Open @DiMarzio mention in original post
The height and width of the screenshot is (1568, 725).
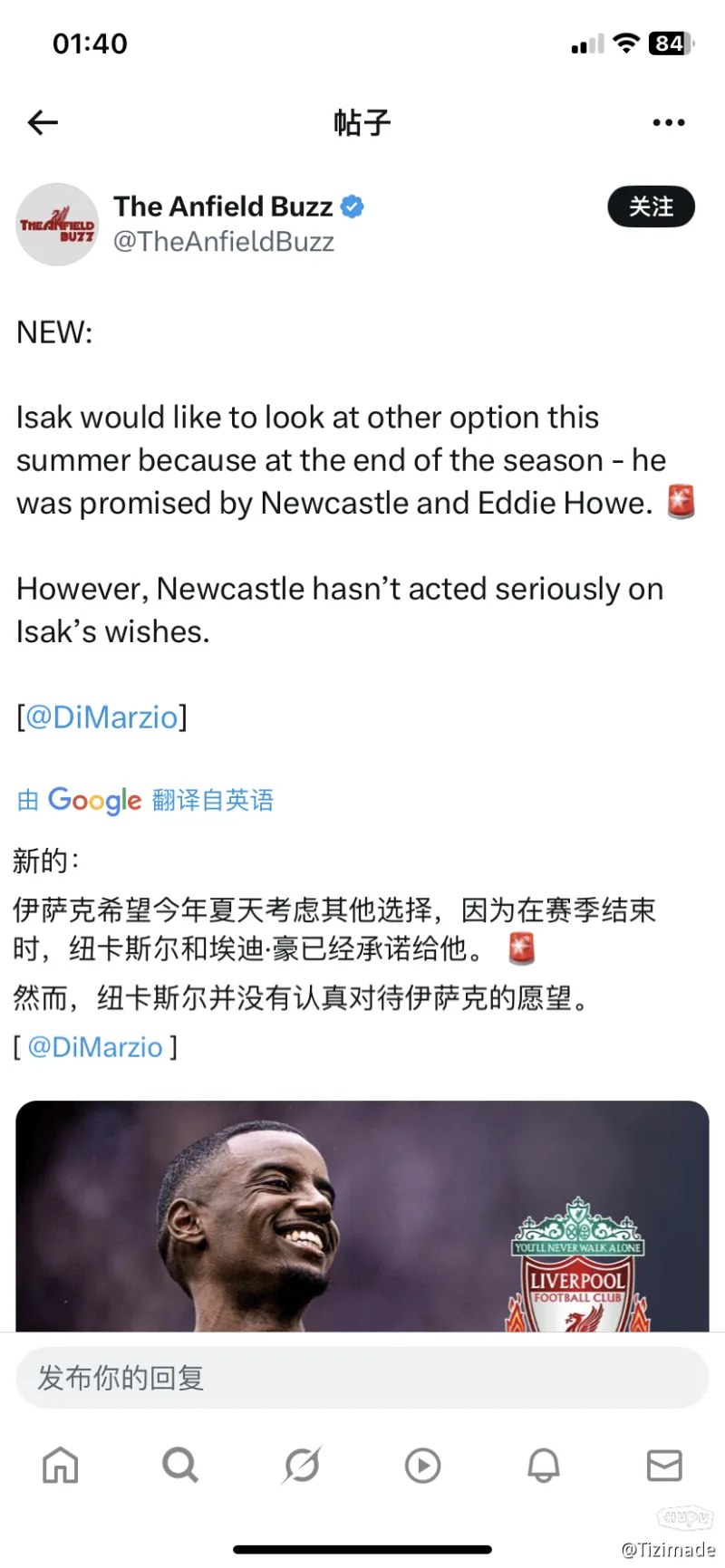(x=101, y=717)
